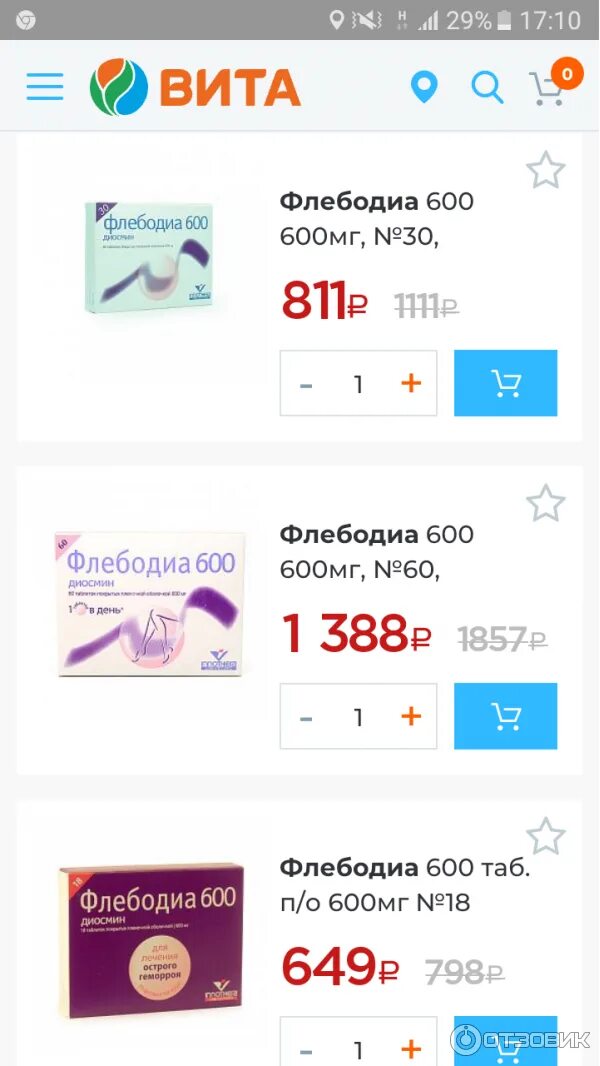
Task: Decrease quantity for Флебодиа 600 №60
Action: 306,717
